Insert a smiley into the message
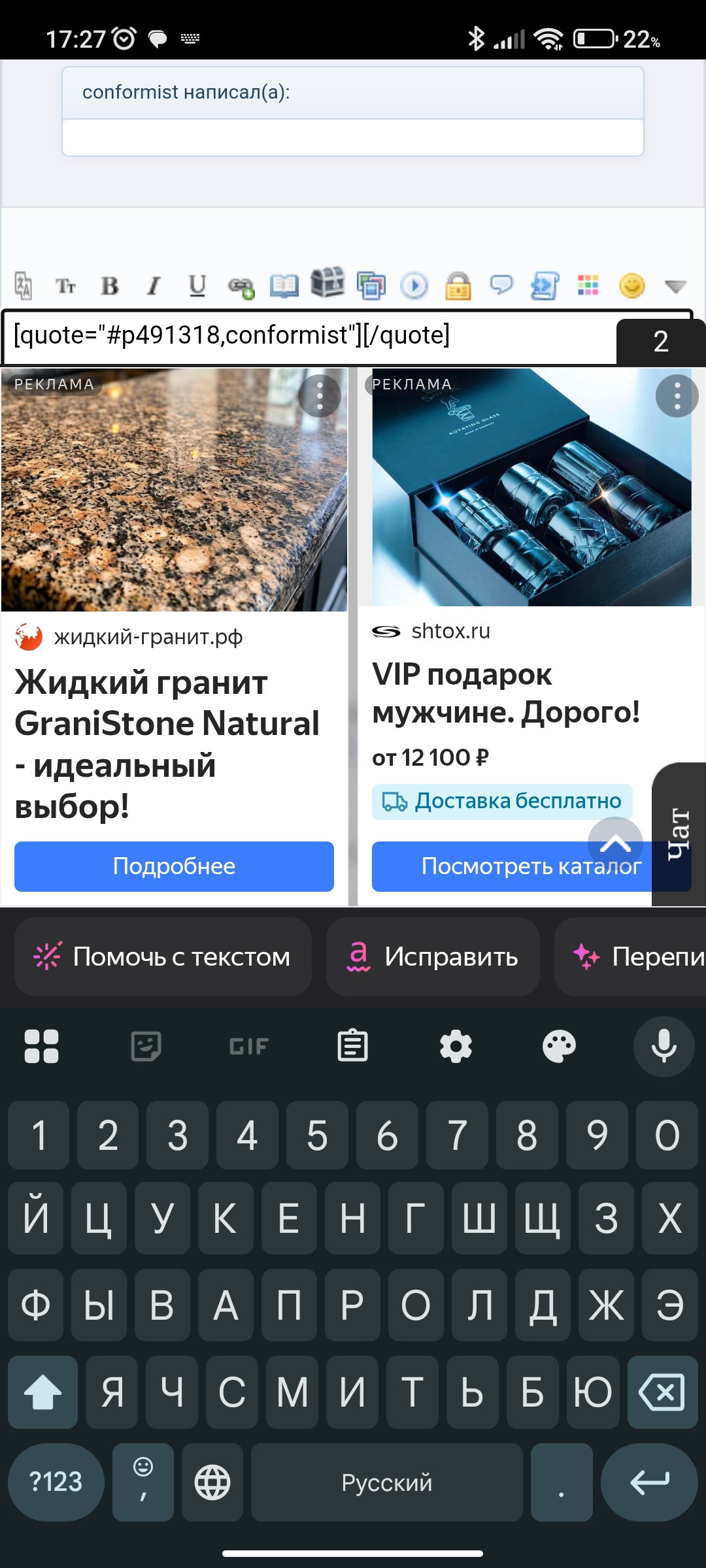 click(632, 286)
